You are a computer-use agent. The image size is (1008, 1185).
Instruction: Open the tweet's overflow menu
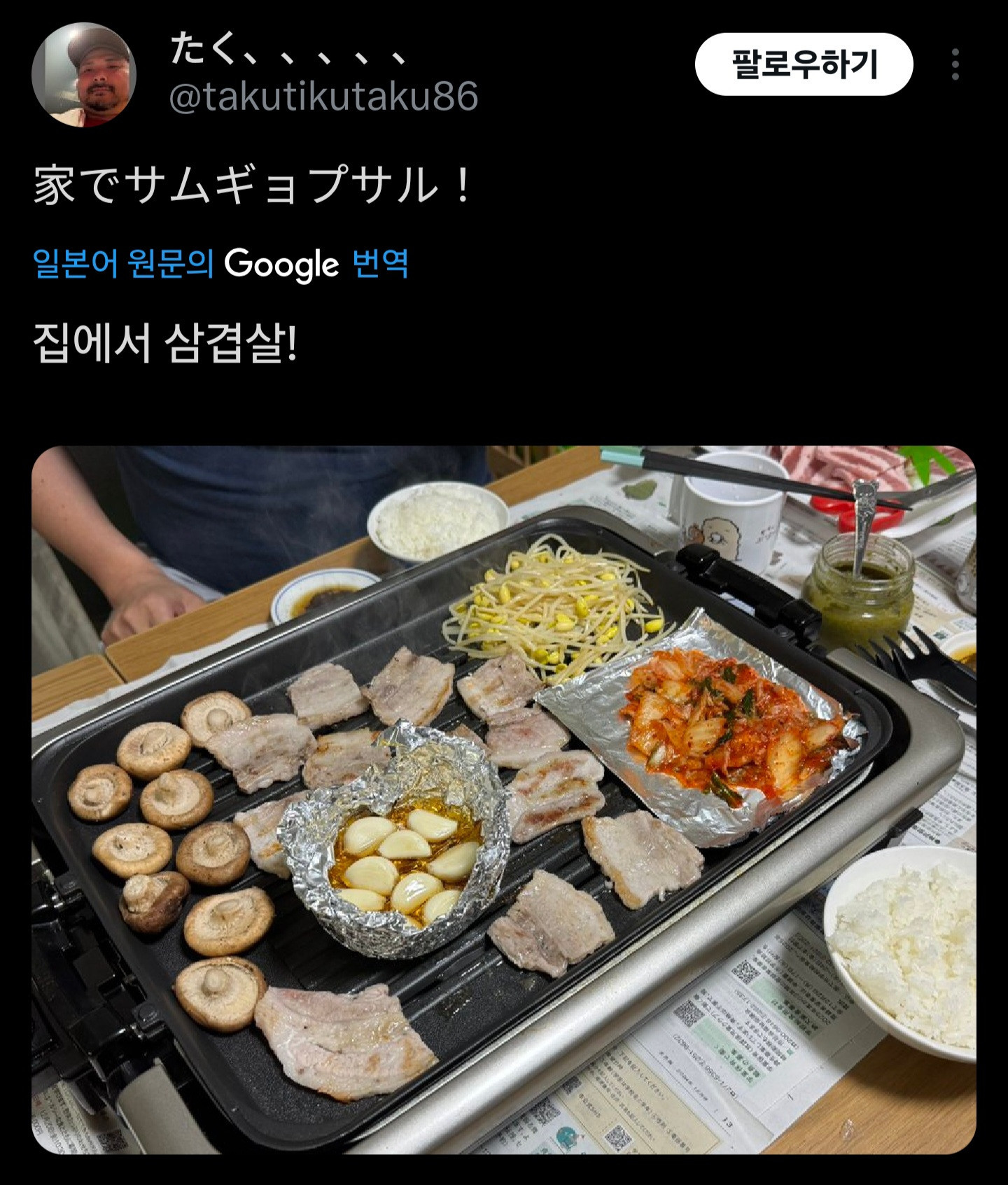point(955,64)
